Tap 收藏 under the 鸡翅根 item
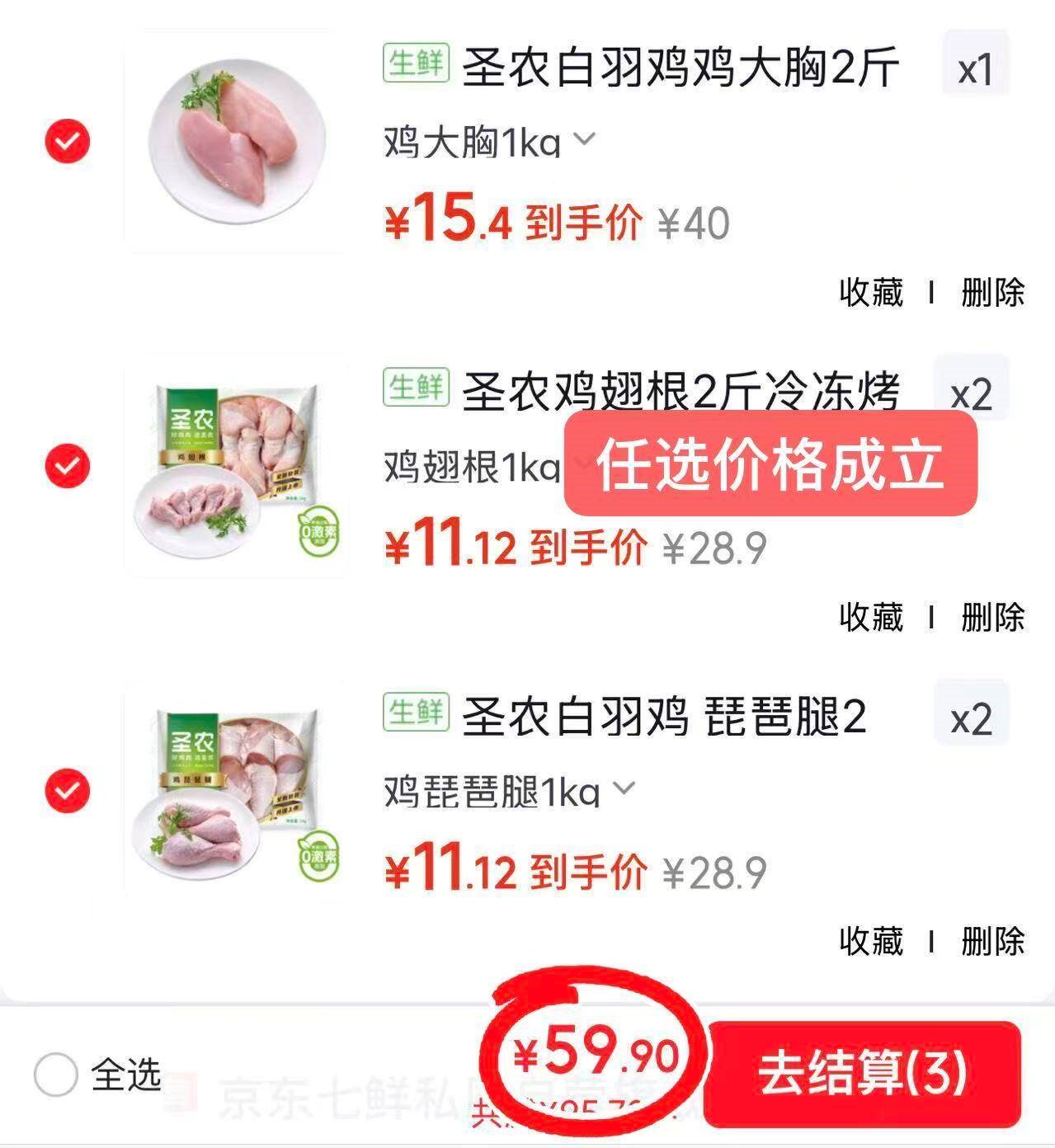This screenshot has height=1148, width=1055. click(871, 617)
